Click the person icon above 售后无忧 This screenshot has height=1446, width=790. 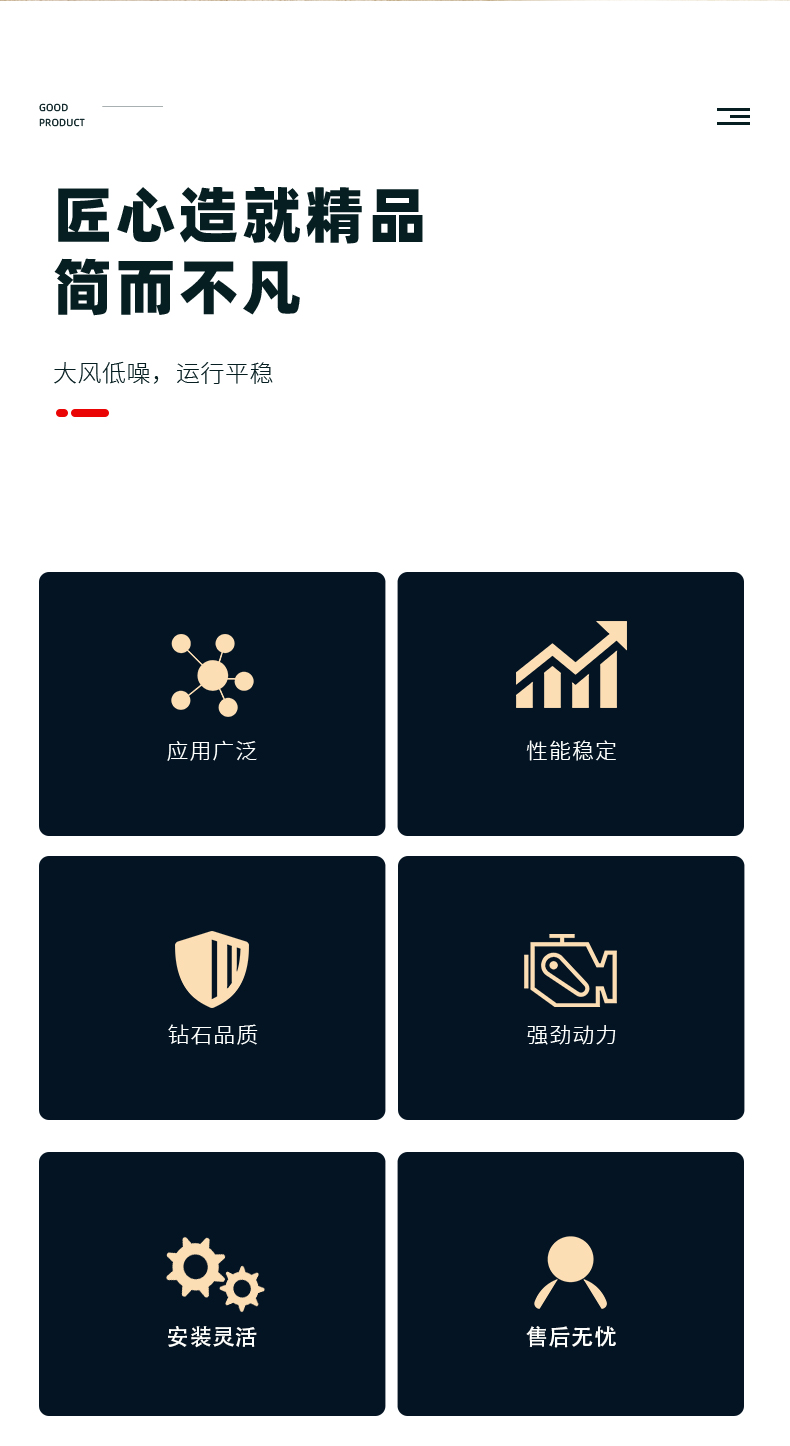pos(570,1268)
